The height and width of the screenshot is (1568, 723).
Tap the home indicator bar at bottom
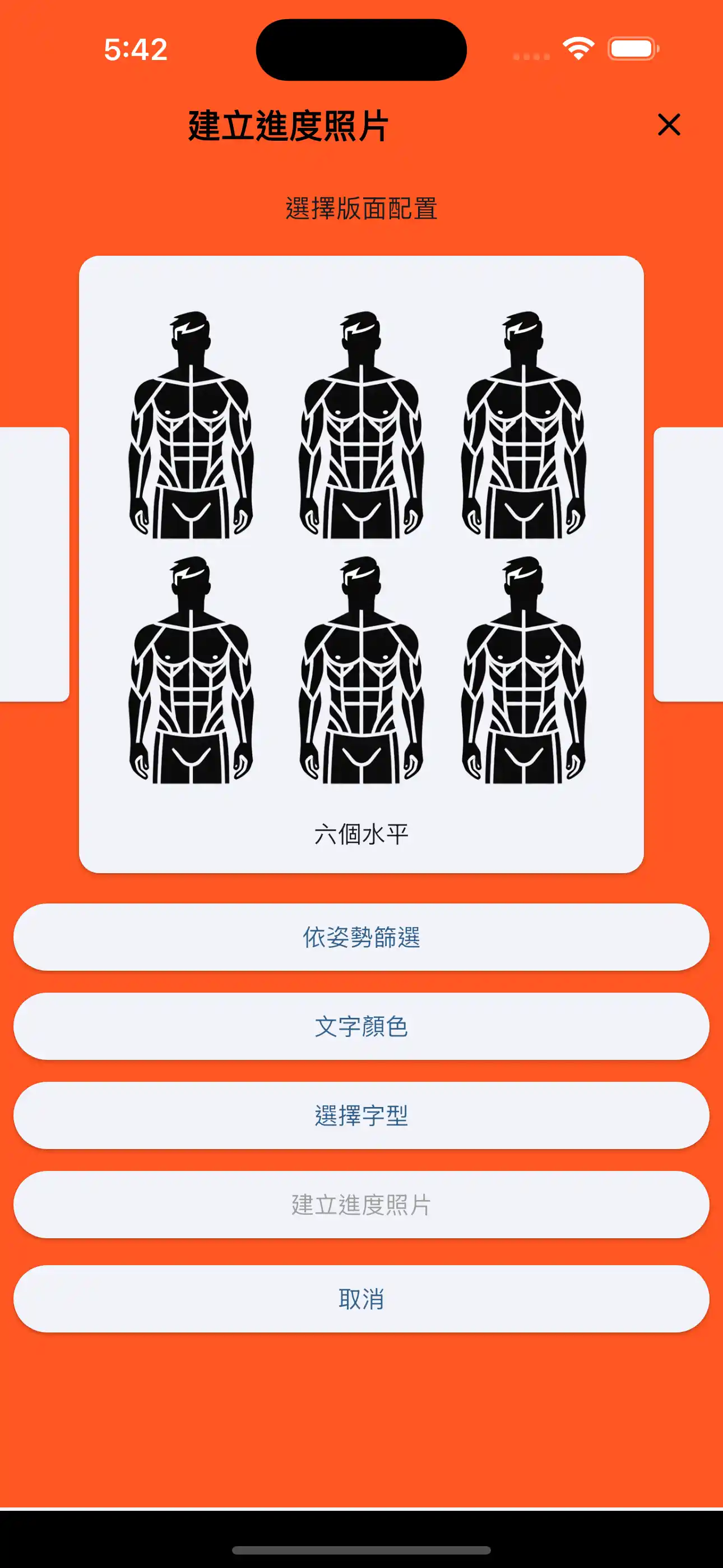(361, 1549)
